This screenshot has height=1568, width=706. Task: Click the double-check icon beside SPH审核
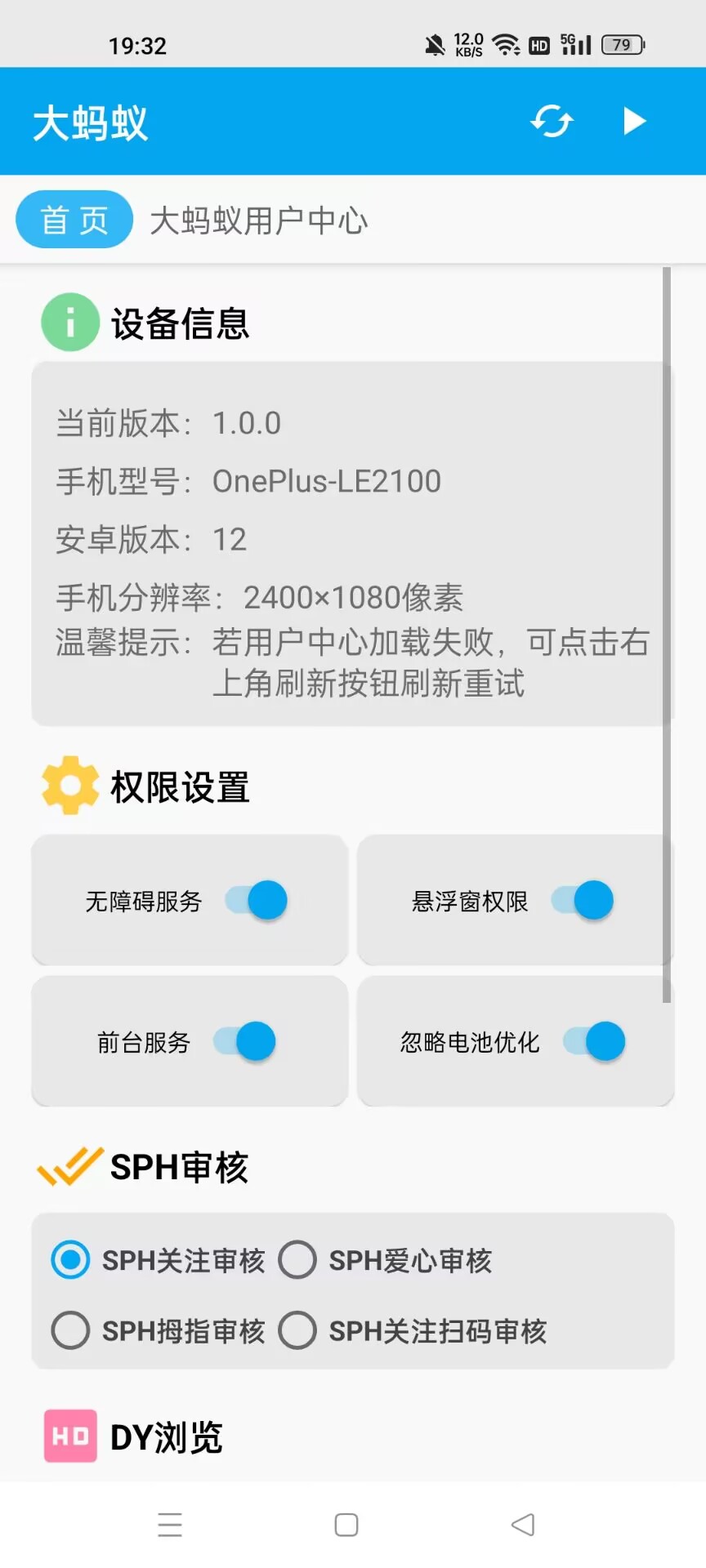pos(69,1166)
